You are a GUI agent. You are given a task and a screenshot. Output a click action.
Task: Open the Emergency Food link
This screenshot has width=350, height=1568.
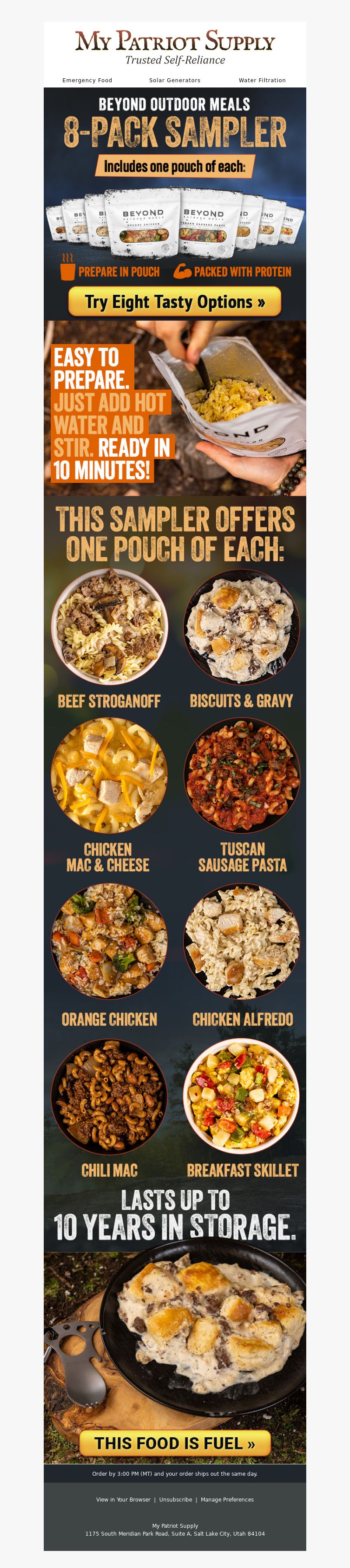click(87, 80)
